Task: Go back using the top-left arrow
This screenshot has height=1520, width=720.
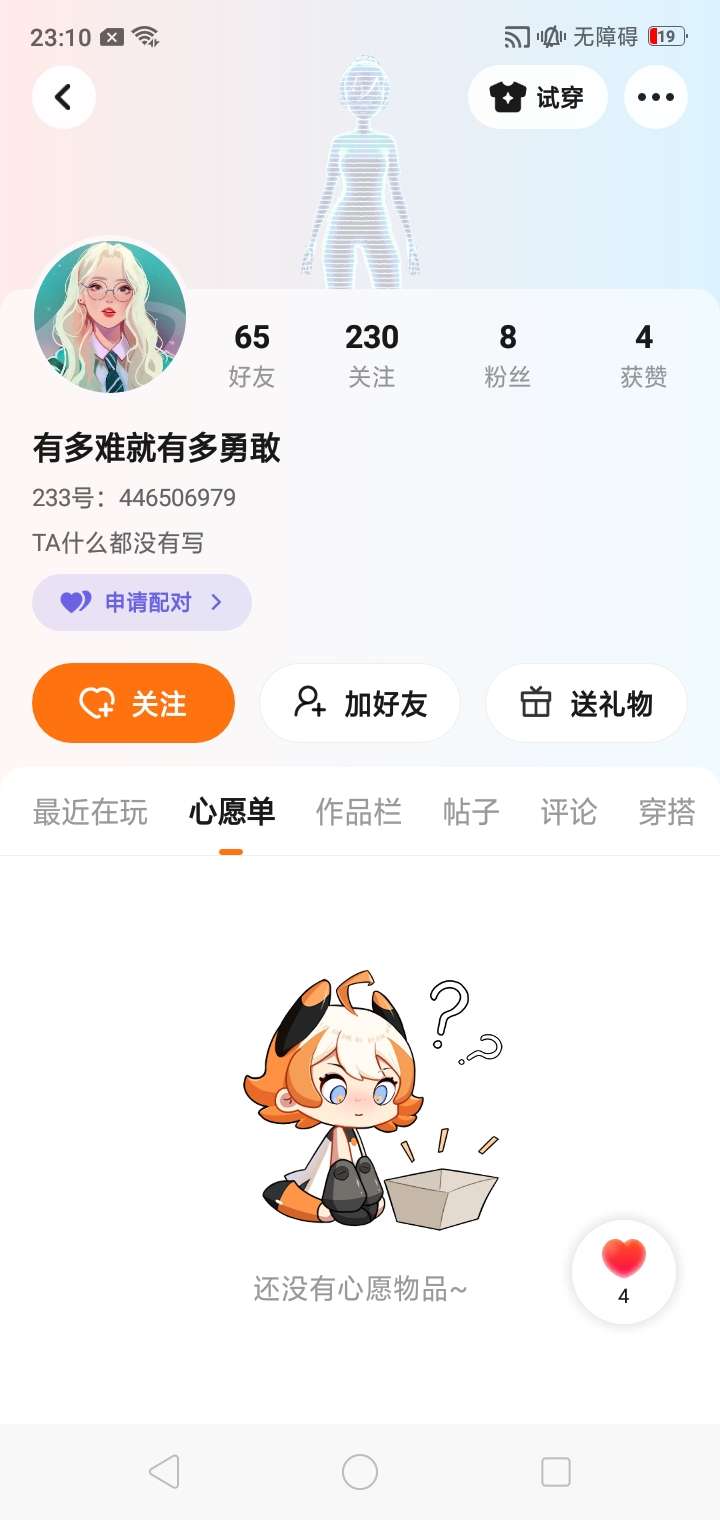Action: (63, 97)
